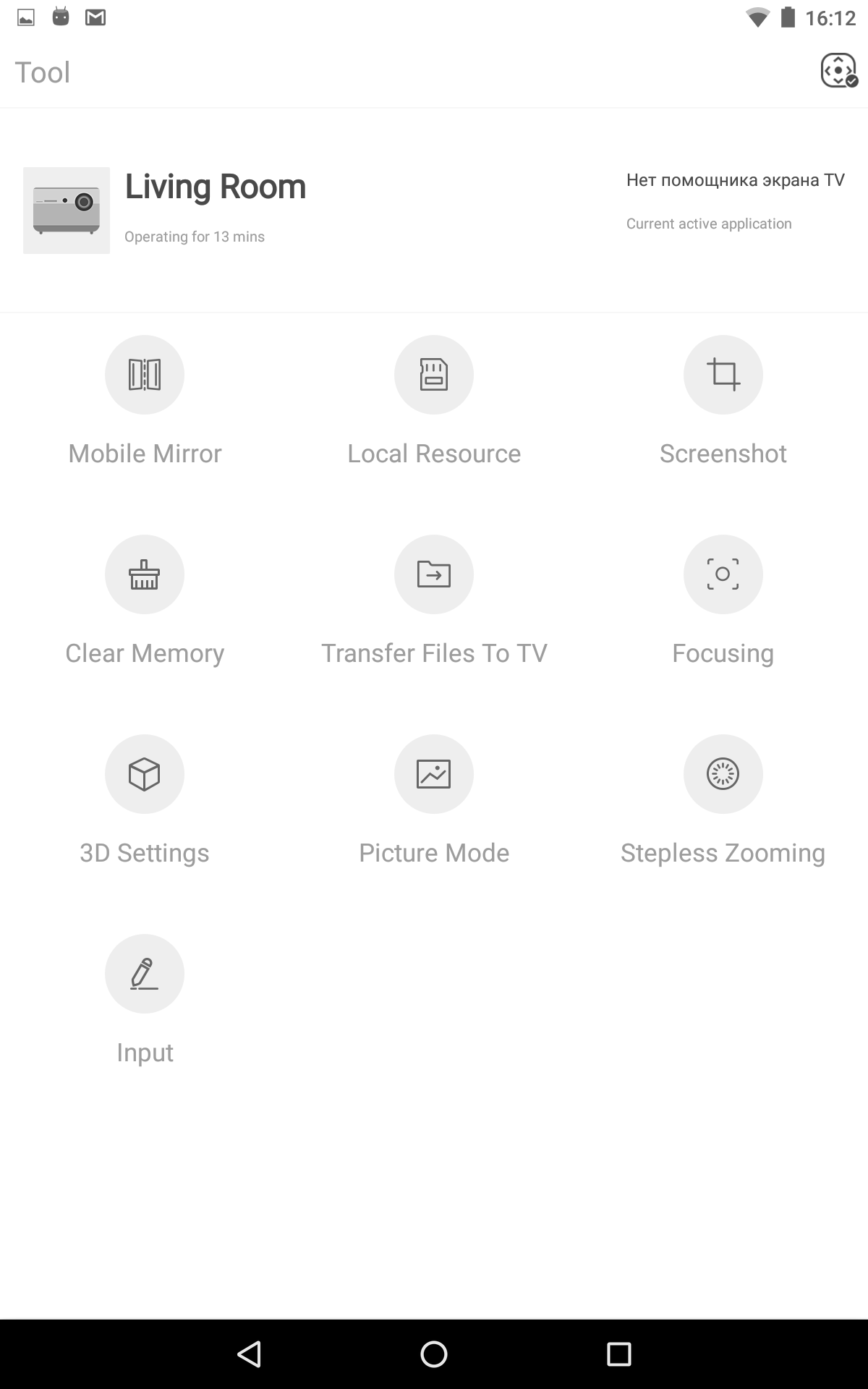Open the Input tool
The image size is (868, 1389).
(x=145, y=974)
